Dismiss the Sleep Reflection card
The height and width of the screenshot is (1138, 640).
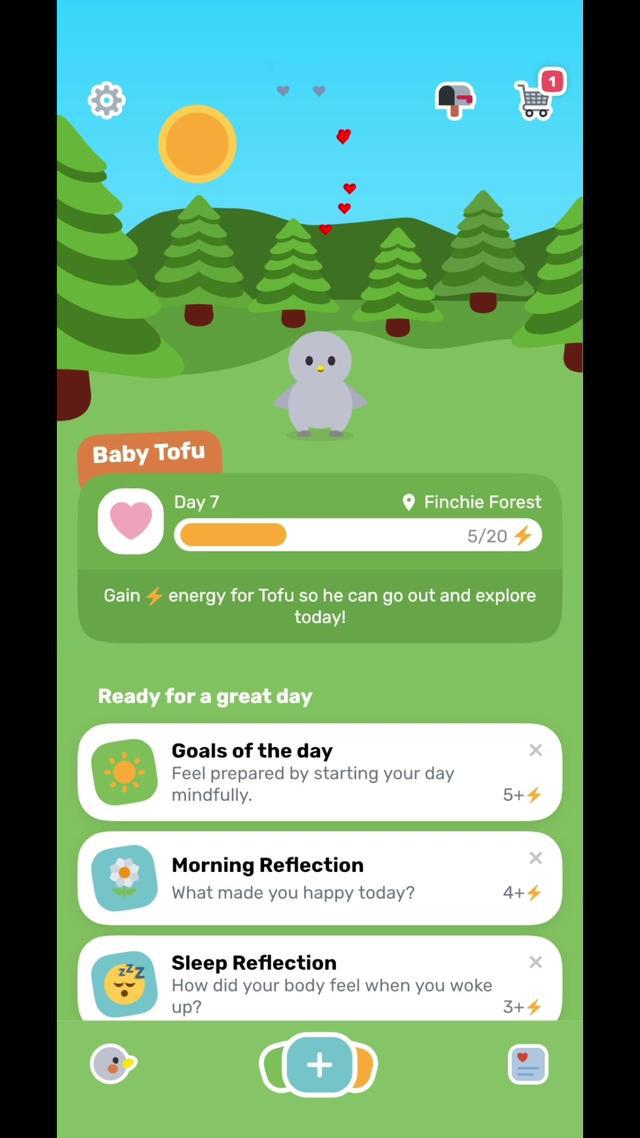coord(535,962)
